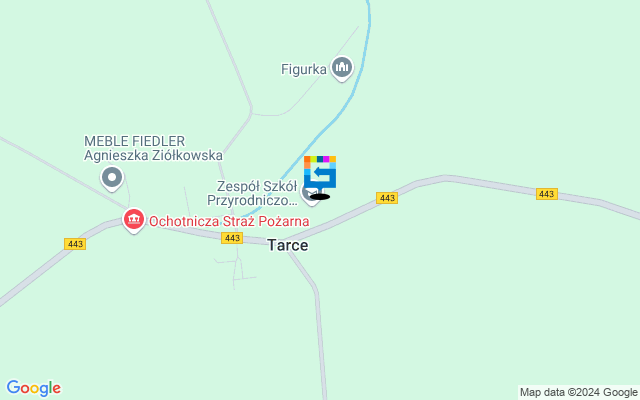Image resolution: width=640 pixels, height=400 pixels.
Task: Tap the Zespół Szkół Przyrodniczo school marker
Action: [x=309, y=189]
